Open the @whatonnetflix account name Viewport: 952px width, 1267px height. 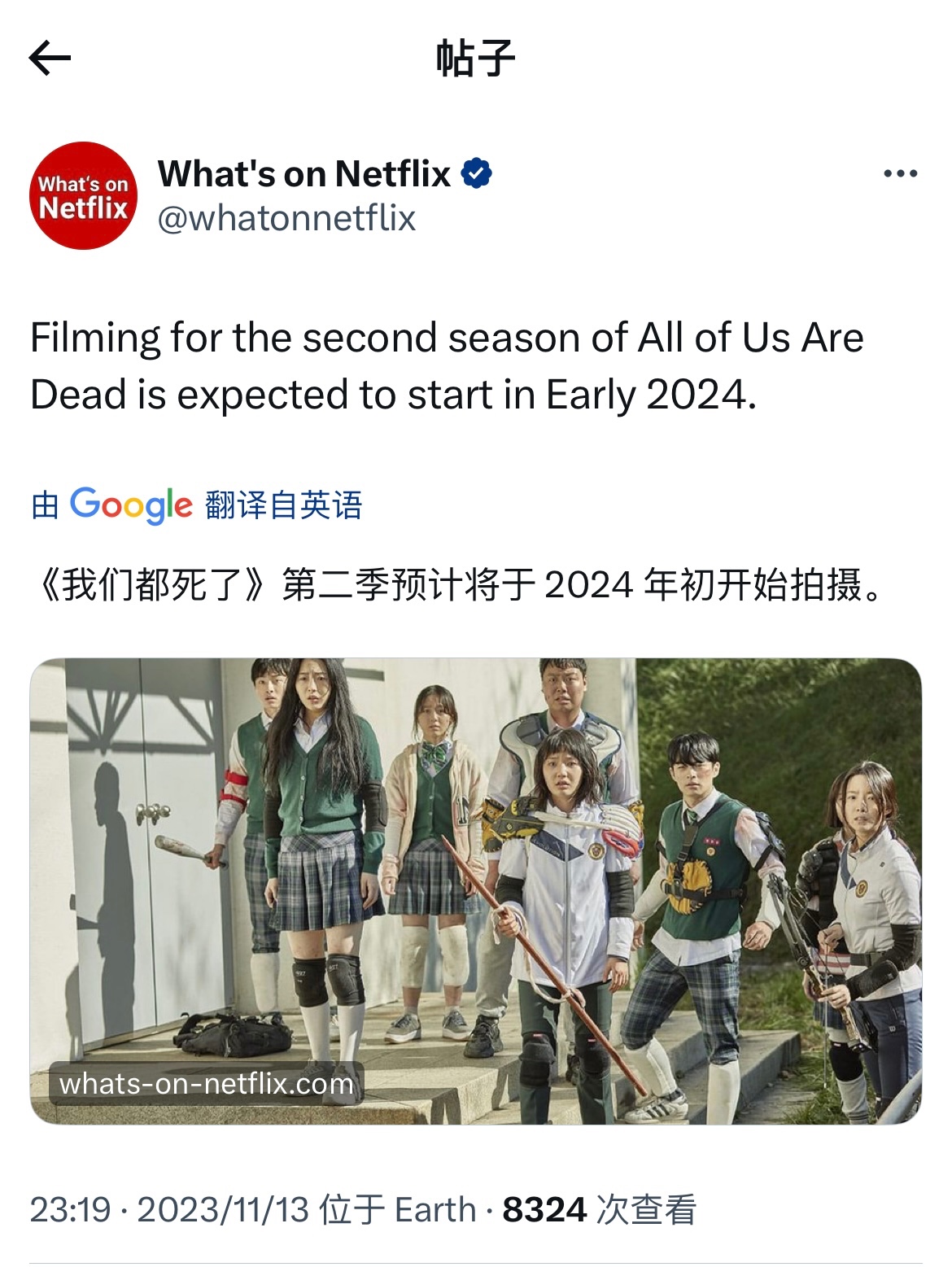coord(286,218)
